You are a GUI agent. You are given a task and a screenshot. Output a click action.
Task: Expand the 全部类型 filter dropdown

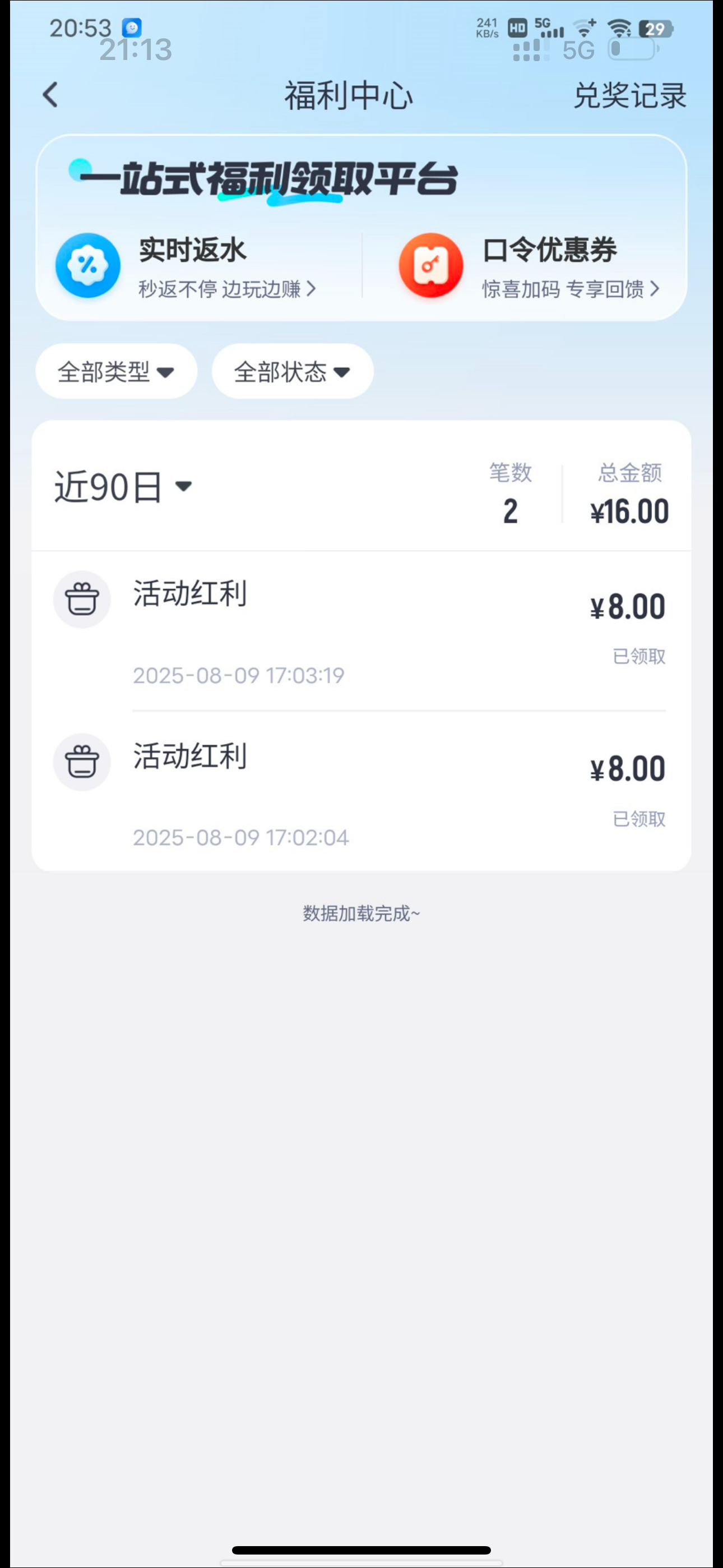[115, 371]
